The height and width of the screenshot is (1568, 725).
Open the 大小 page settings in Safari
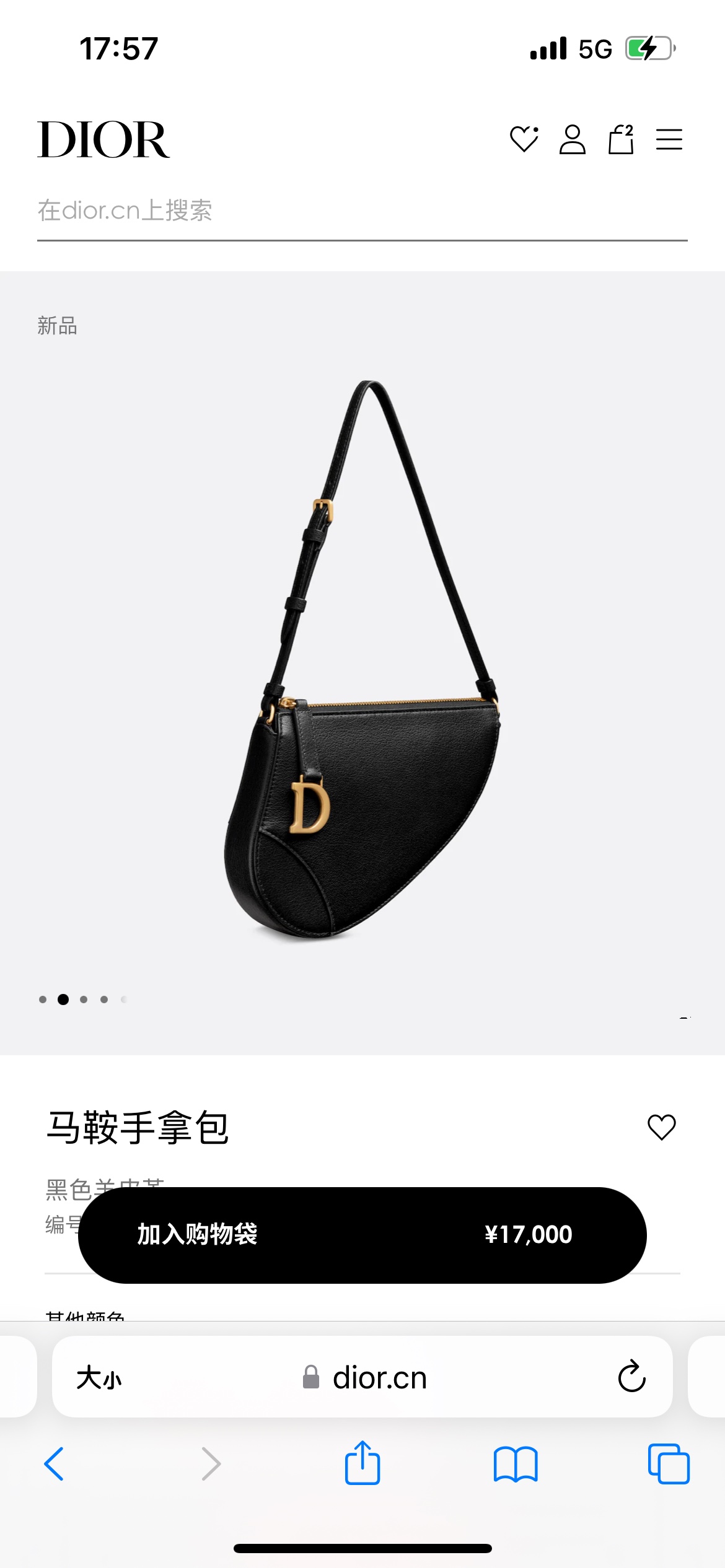[x=99, y=1379]
